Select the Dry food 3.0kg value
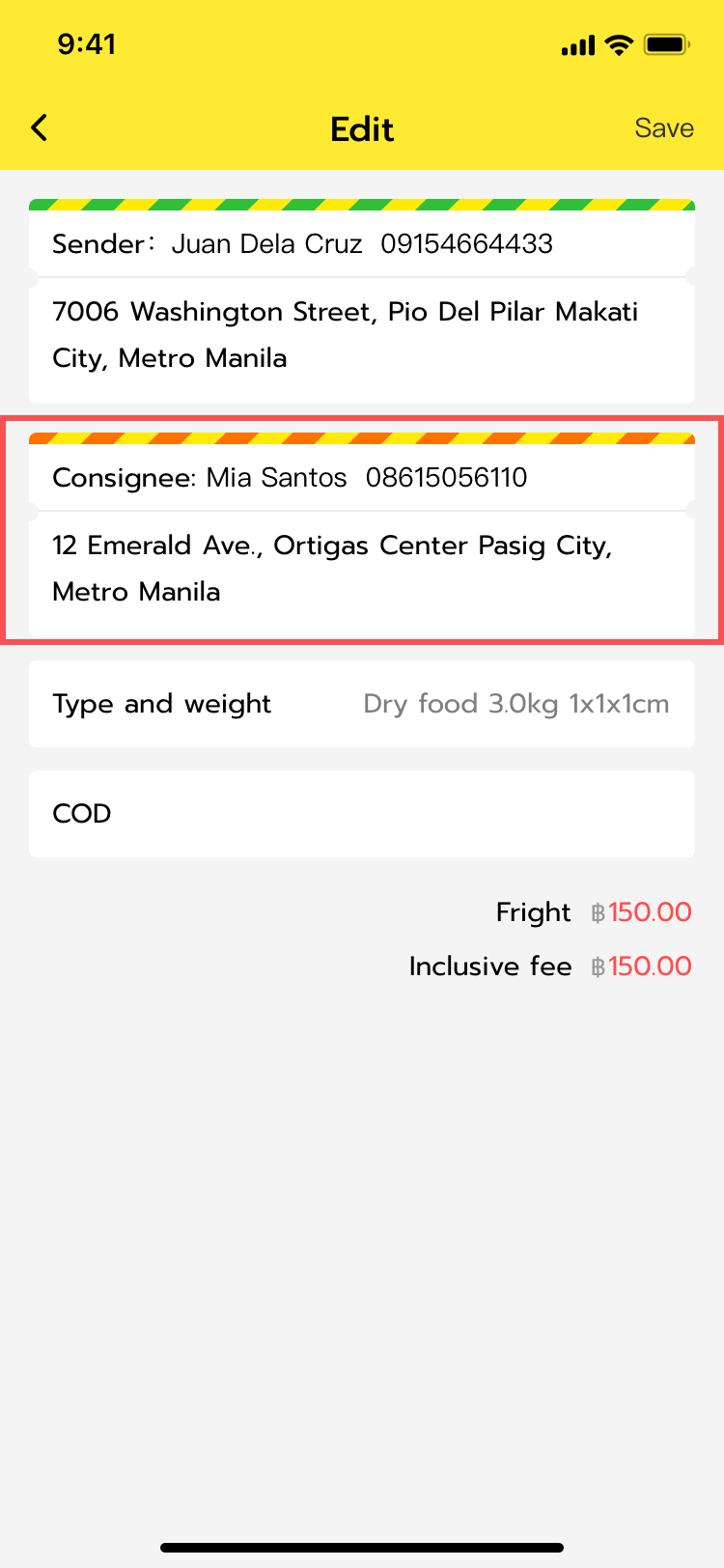Viewport: 724px width, 1568px height. [516, 703]
